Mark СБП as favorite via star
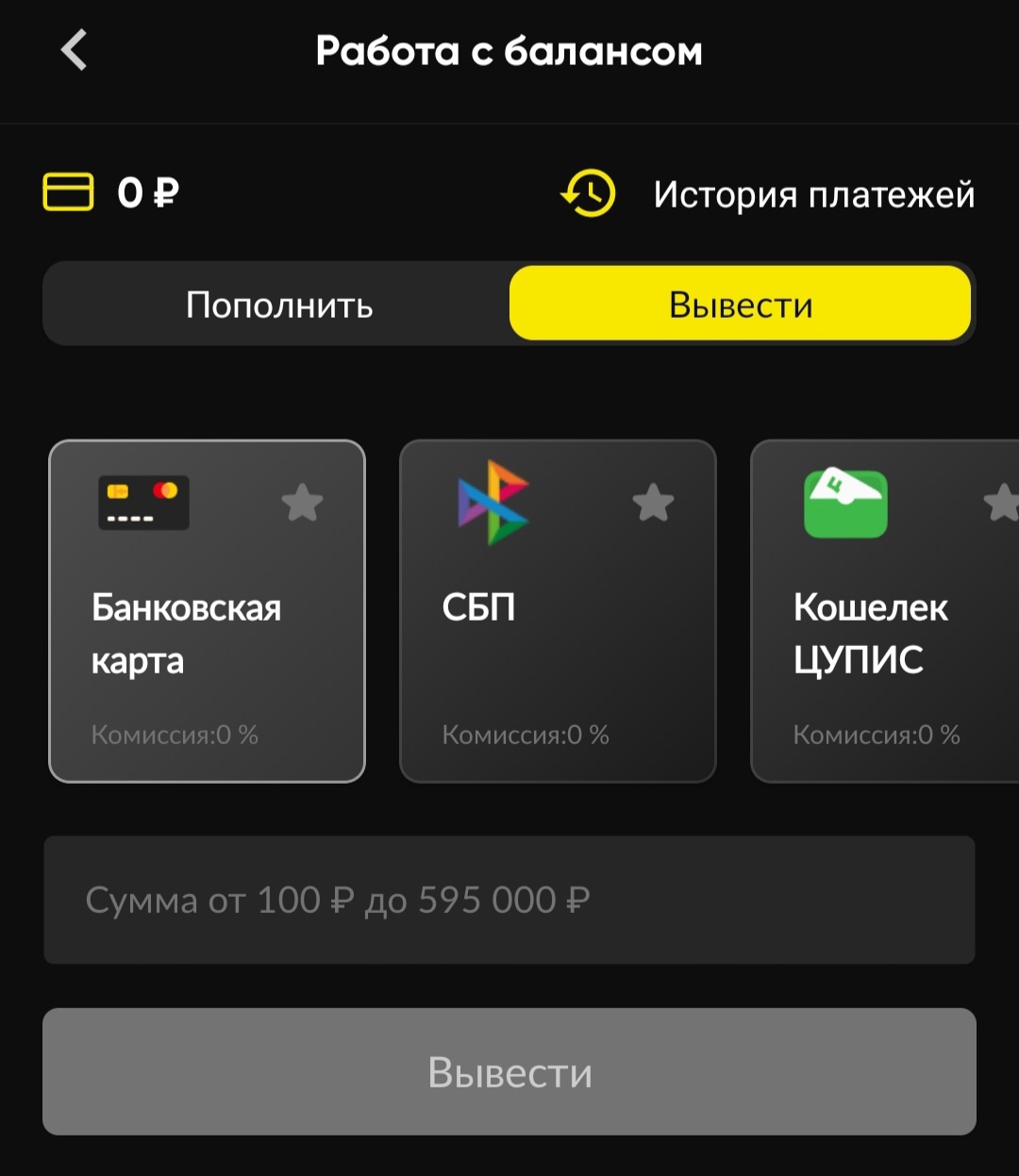This screenshot has height=1176, width=1019. [x=653, y=504]
